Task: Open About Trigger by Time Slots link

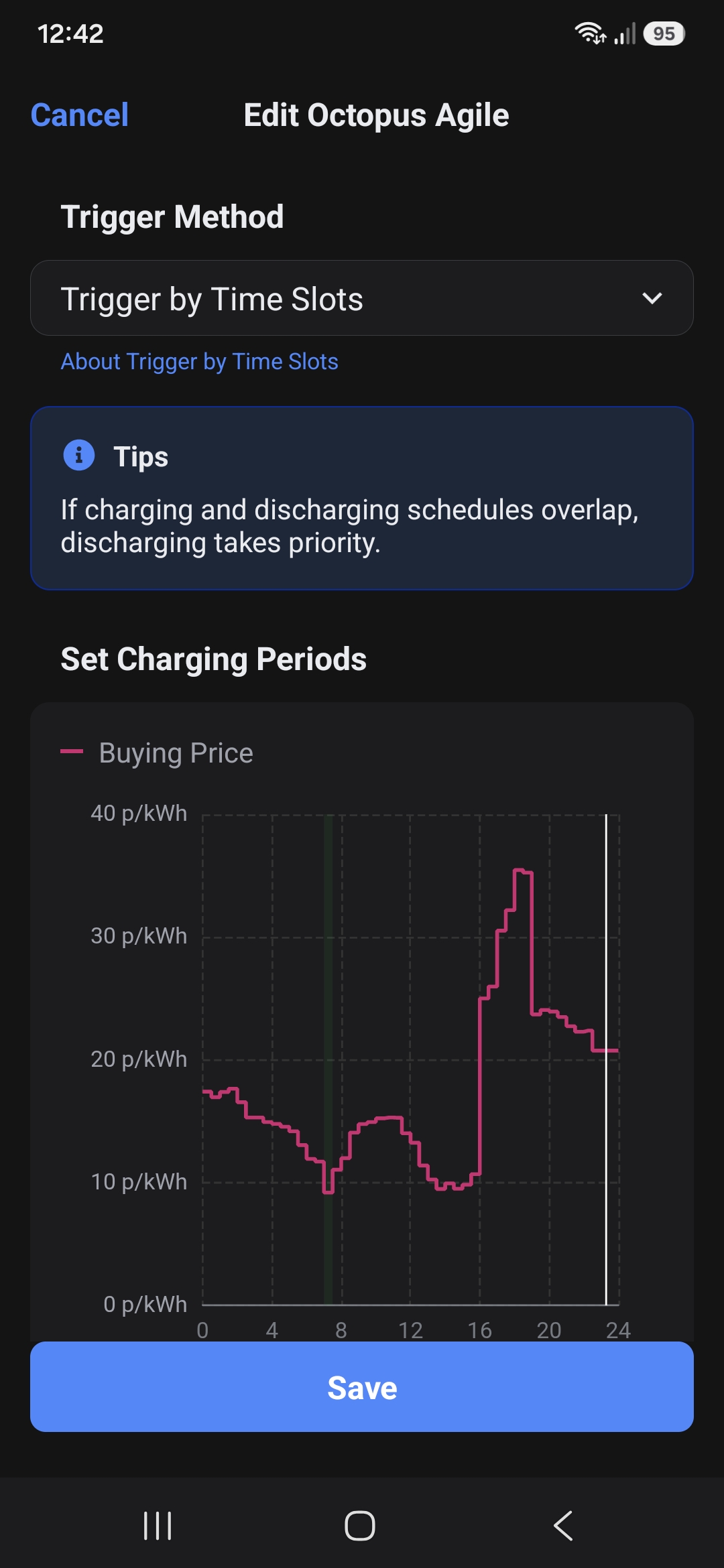Action: coord(199,362)
